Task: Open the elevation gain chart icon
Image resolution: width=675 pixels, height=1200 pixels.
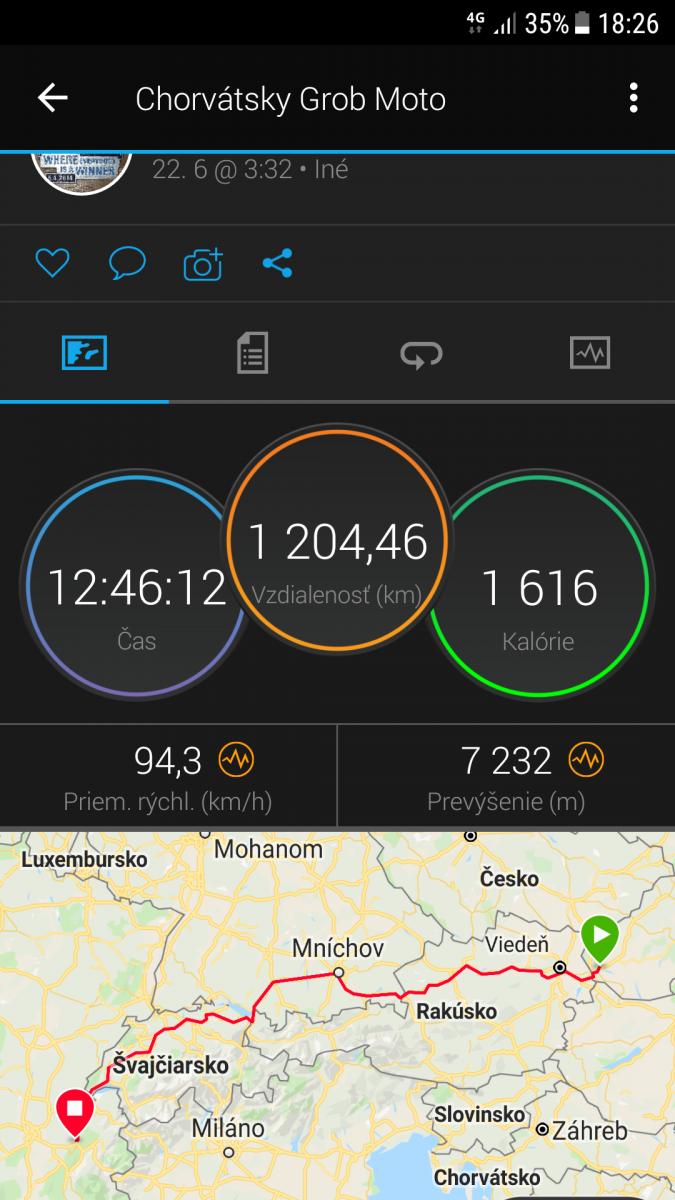Action: 587,761
